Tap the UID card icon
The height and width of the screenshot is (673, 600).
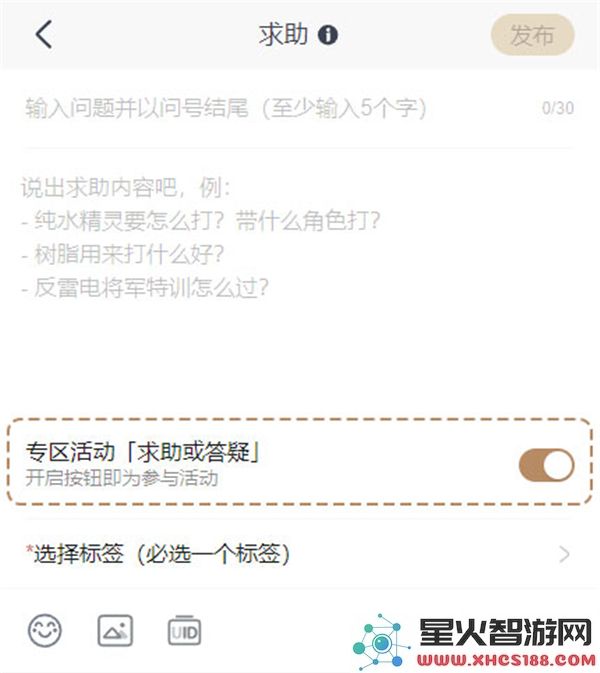[x=185, y=630]
